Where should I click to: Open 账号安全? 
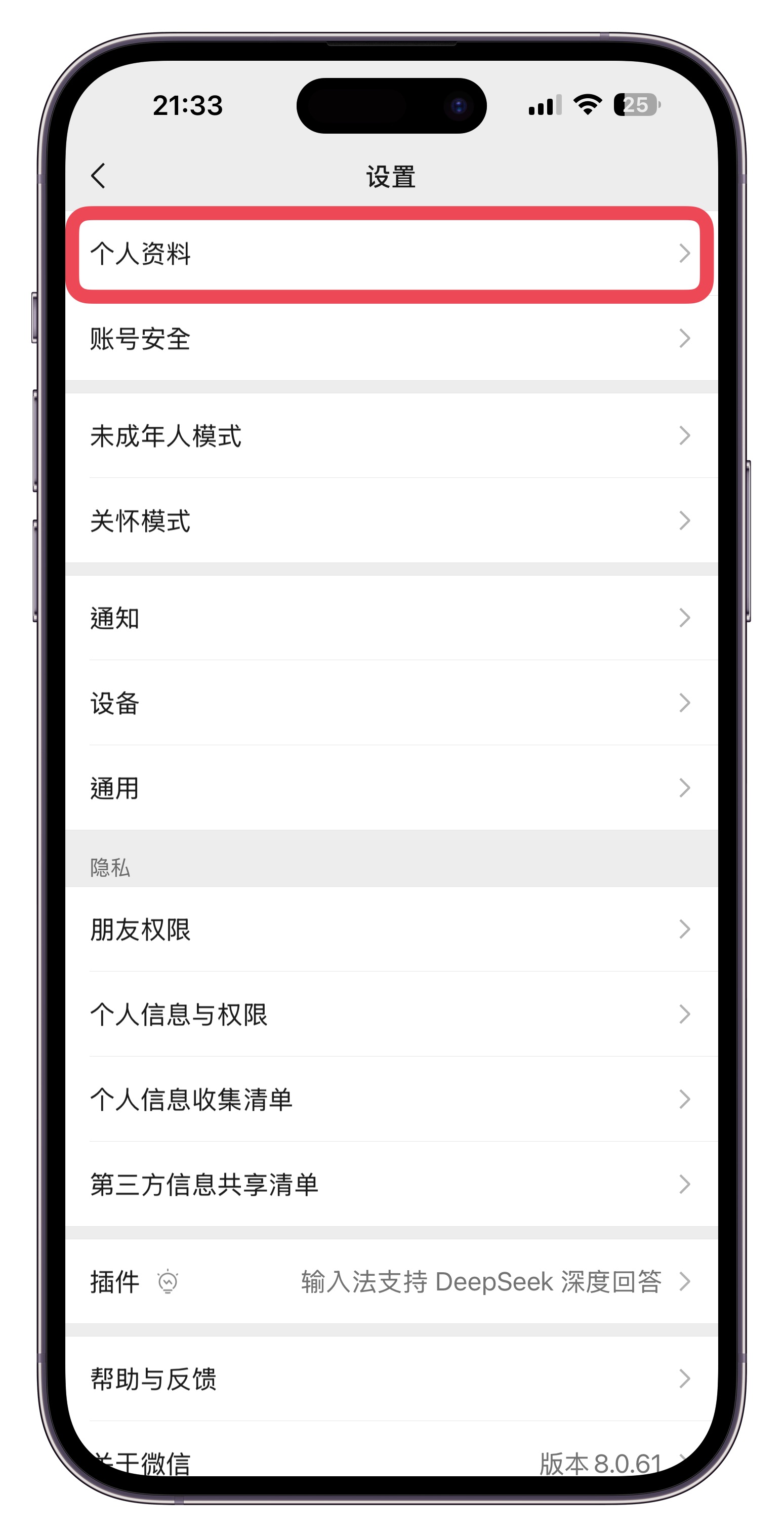point(390,339)
